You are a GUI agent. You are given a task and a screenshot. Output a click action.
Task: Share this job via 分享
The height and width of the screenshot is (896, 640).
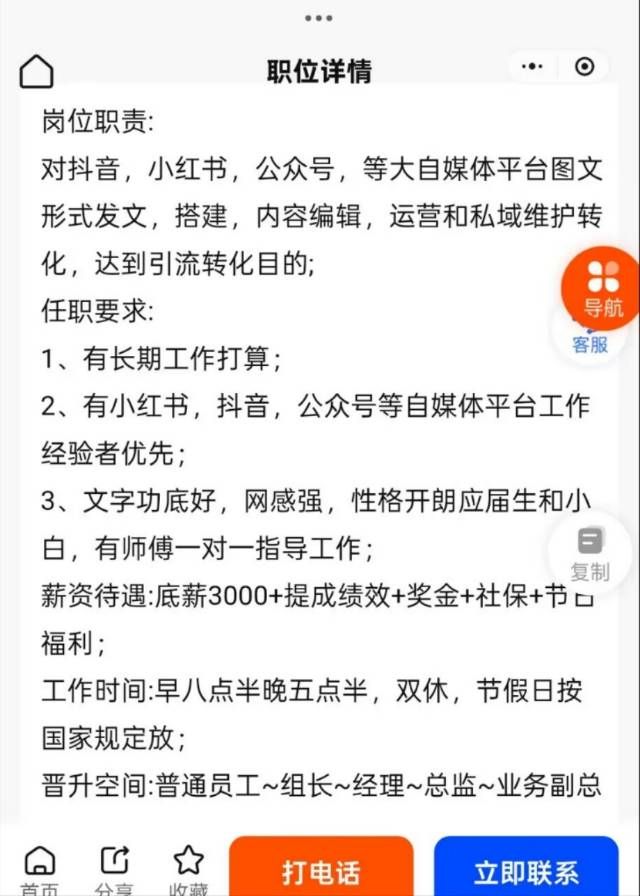pyautogui.click(x=115, y=868)
